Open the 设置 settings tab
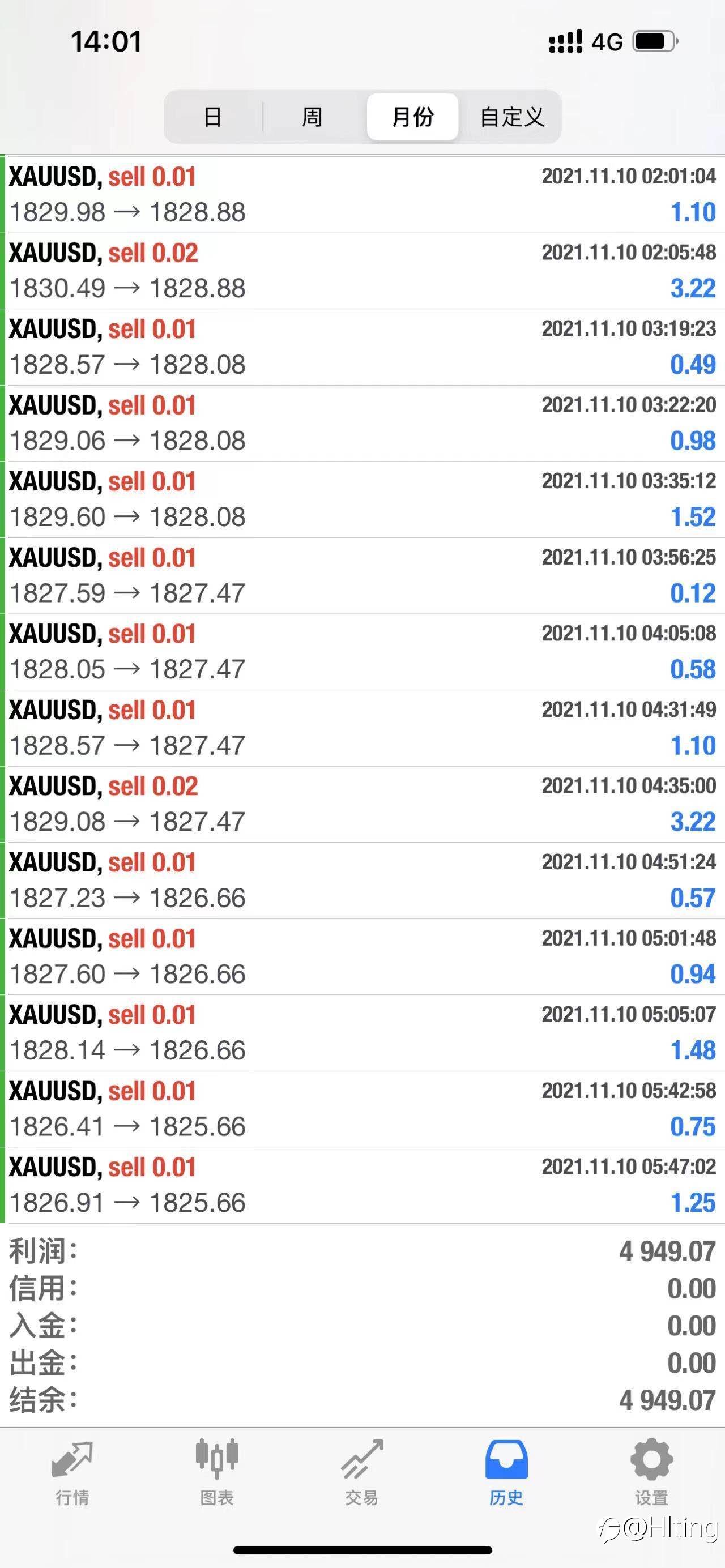The width and height of the screenshot is (725, 1568). coord(651,1471)
